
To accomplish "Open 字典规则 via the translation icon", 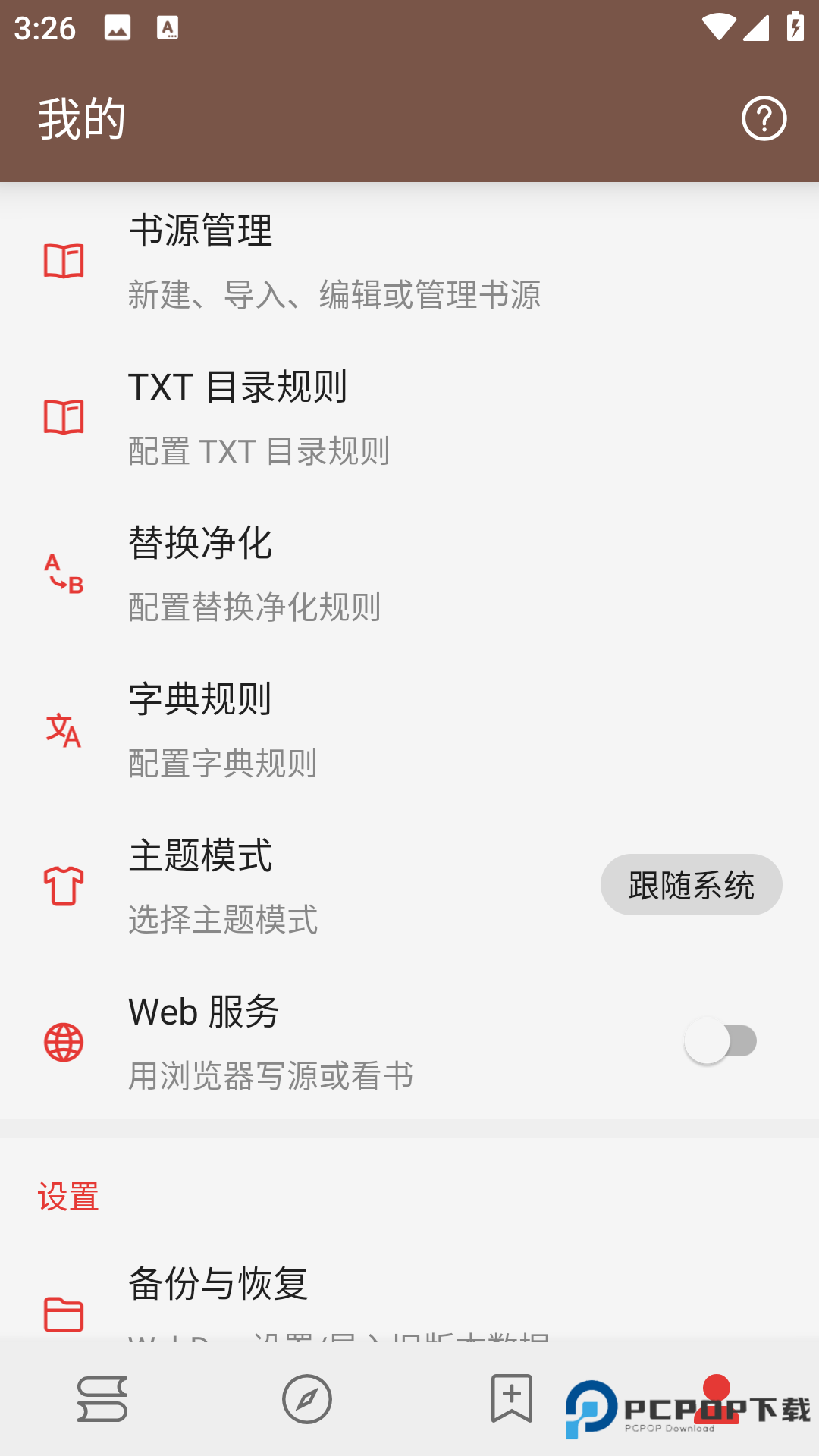I will (x=64, y=730).
